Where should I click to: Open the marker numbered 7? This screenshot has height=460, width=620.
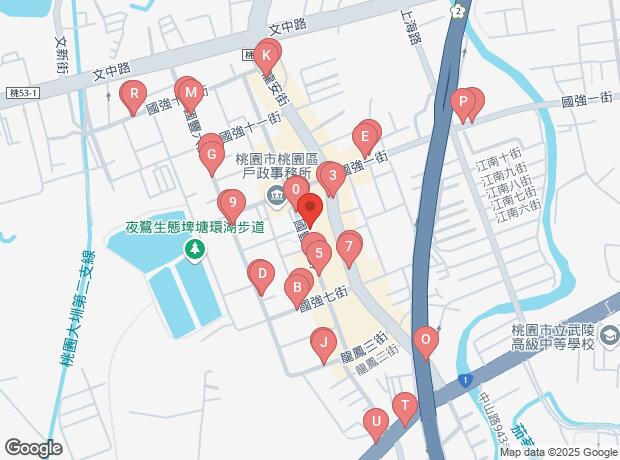coord(348,244)
